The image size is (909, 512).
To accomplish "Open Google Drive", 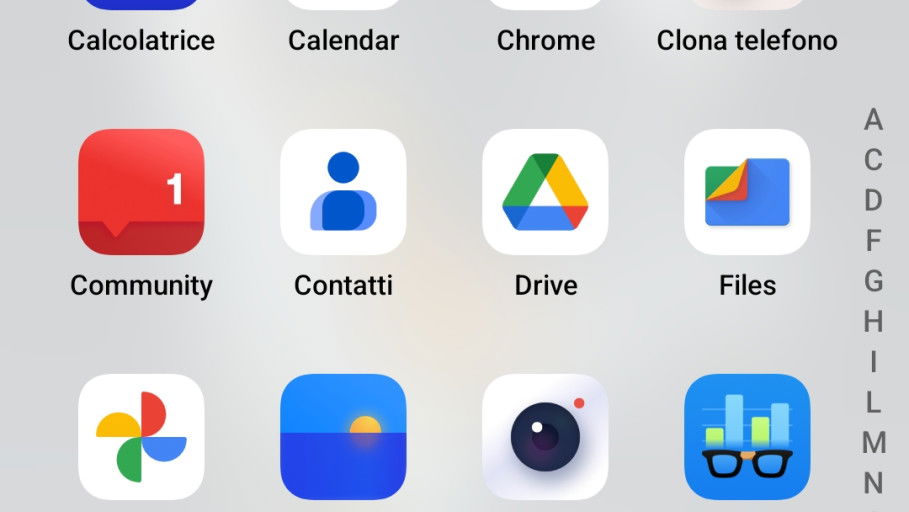I will click(x=545, y=191).
